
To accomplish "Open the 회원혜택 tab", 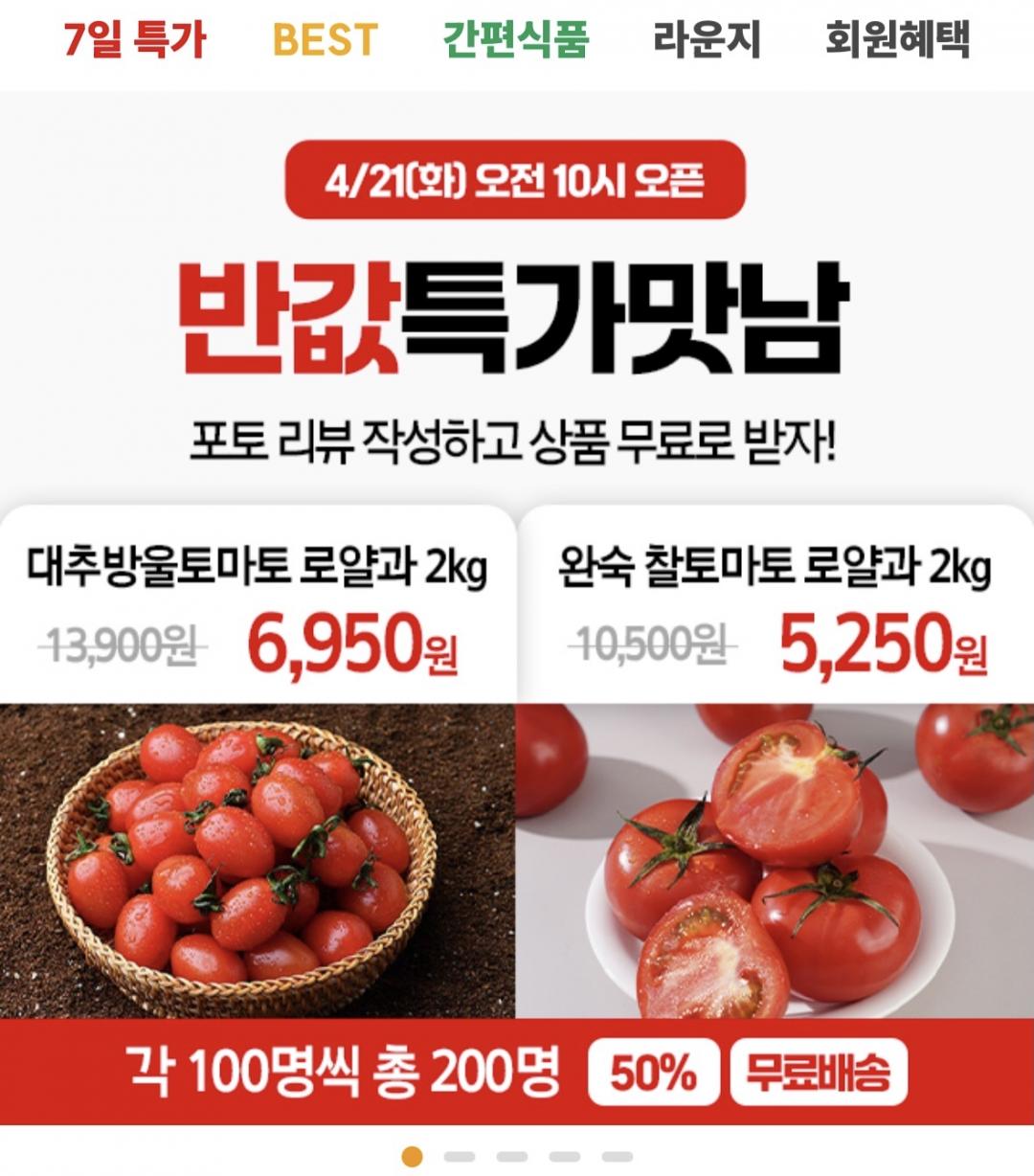I will [x=898, y=40].
